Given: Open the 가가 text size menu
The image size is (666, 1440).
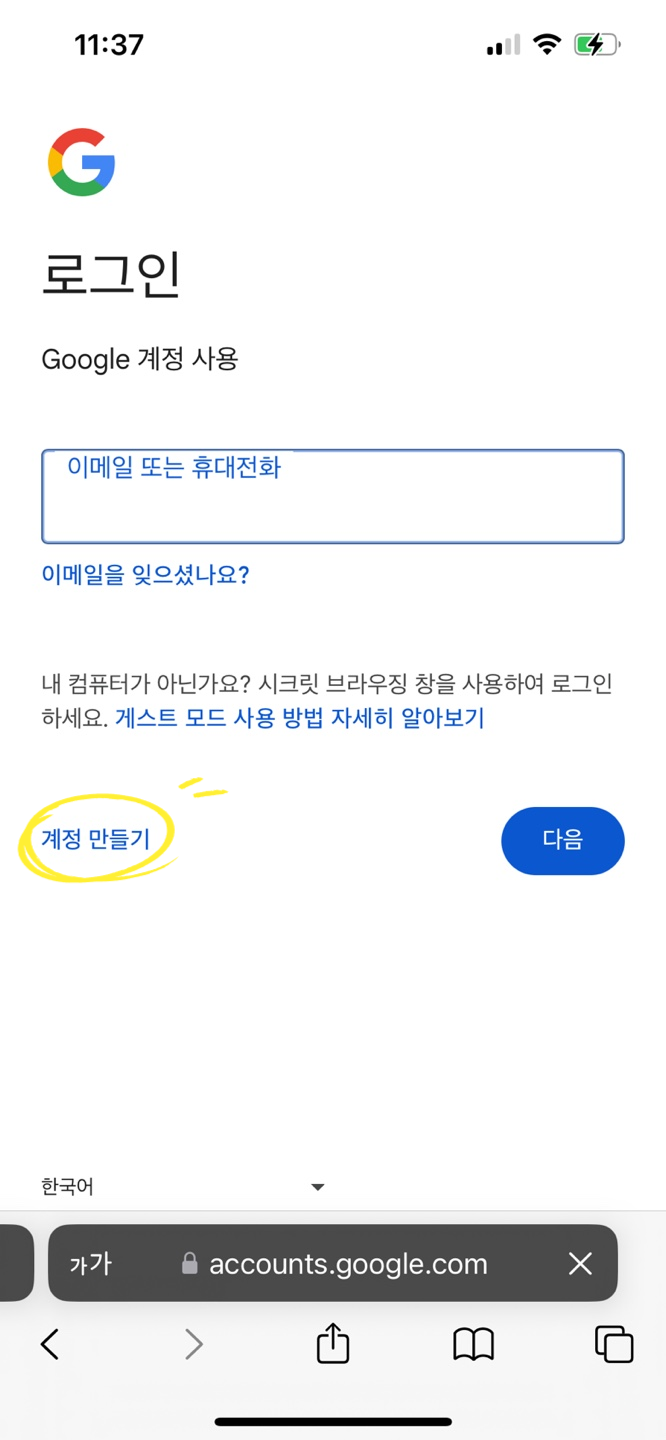Looking at the screenshot, I should click(x=91, y=1264).
